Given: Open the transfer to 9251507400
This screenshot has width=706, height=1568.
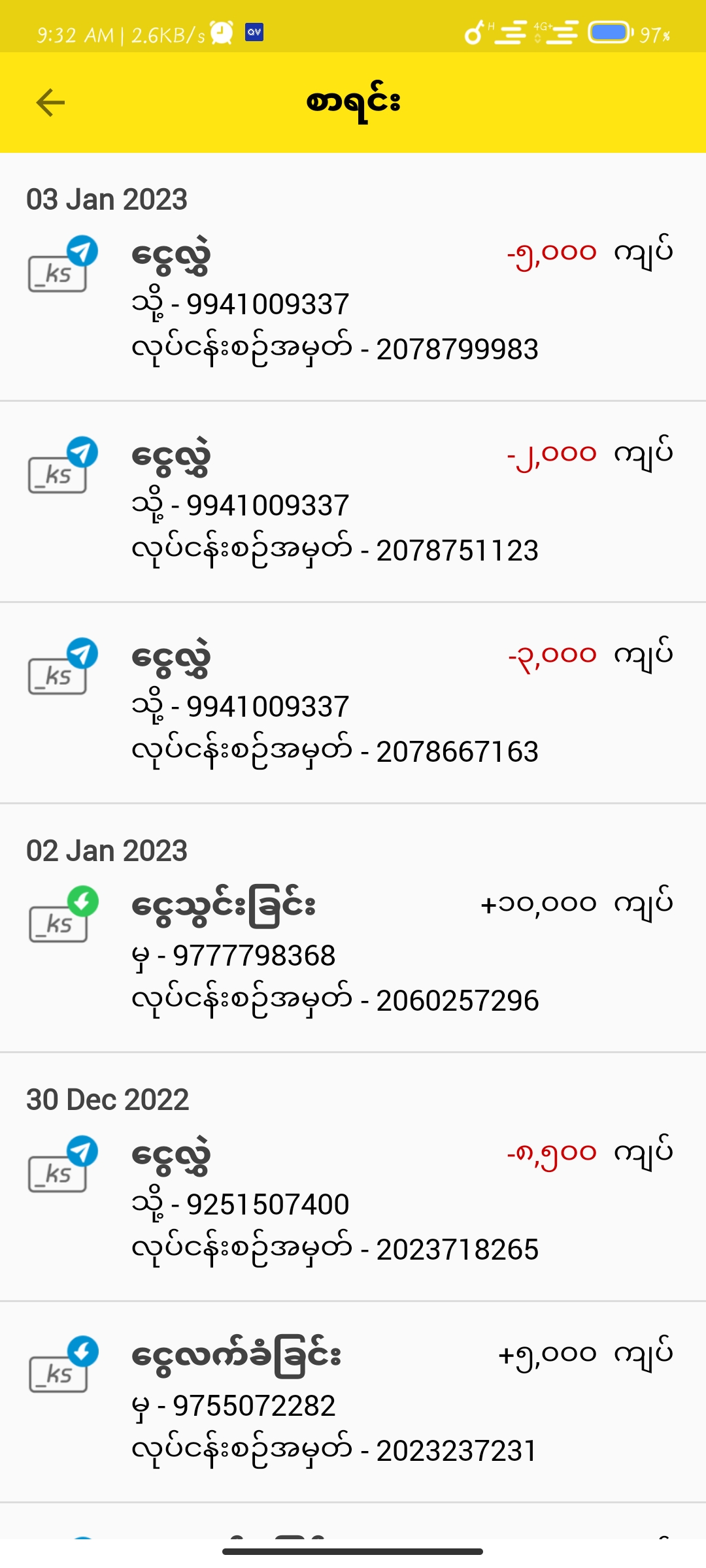Looking at the screenshot, I should coord(353,1202).
